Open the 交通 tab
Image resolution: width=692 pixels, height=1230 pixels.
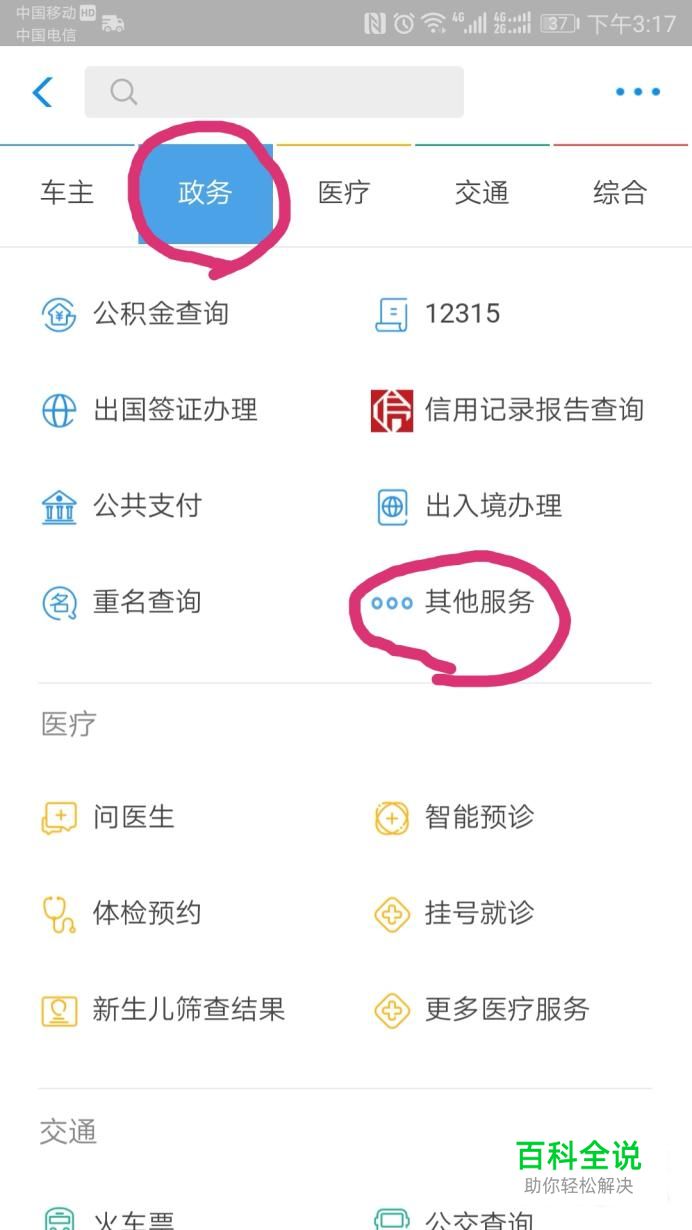(x=482, y=192)
